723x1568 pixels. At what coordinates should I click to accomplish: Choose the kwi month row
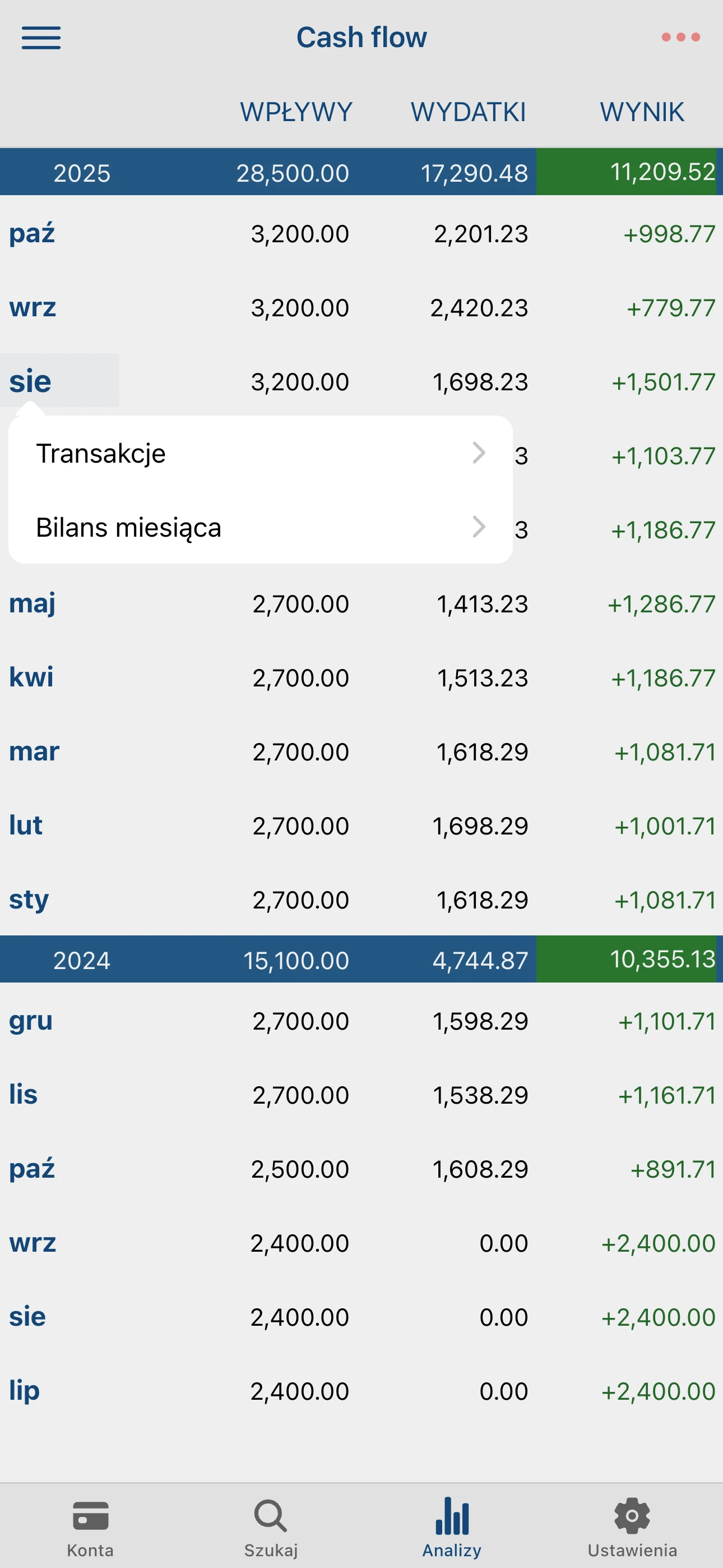click(31, 677)
